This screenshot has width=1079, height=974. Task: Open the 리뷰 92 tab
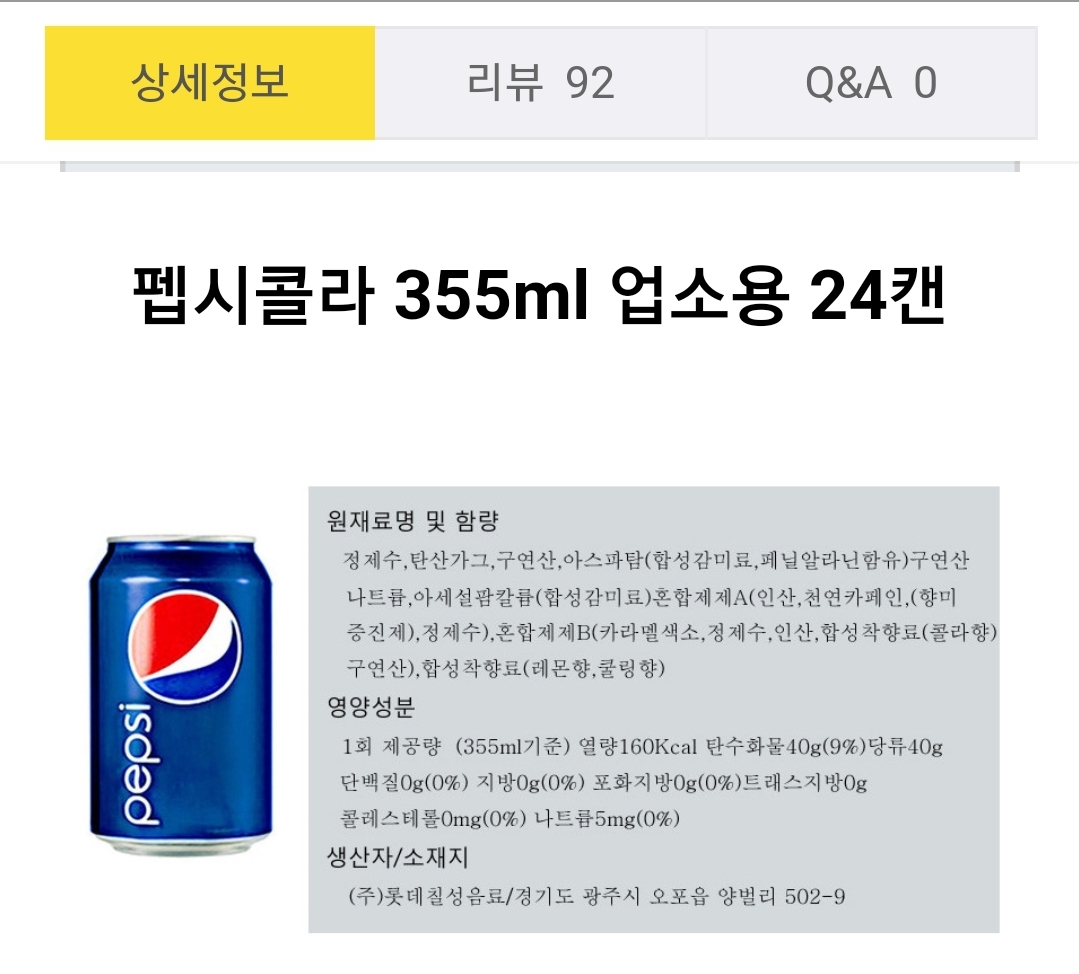tap(540, 83)
